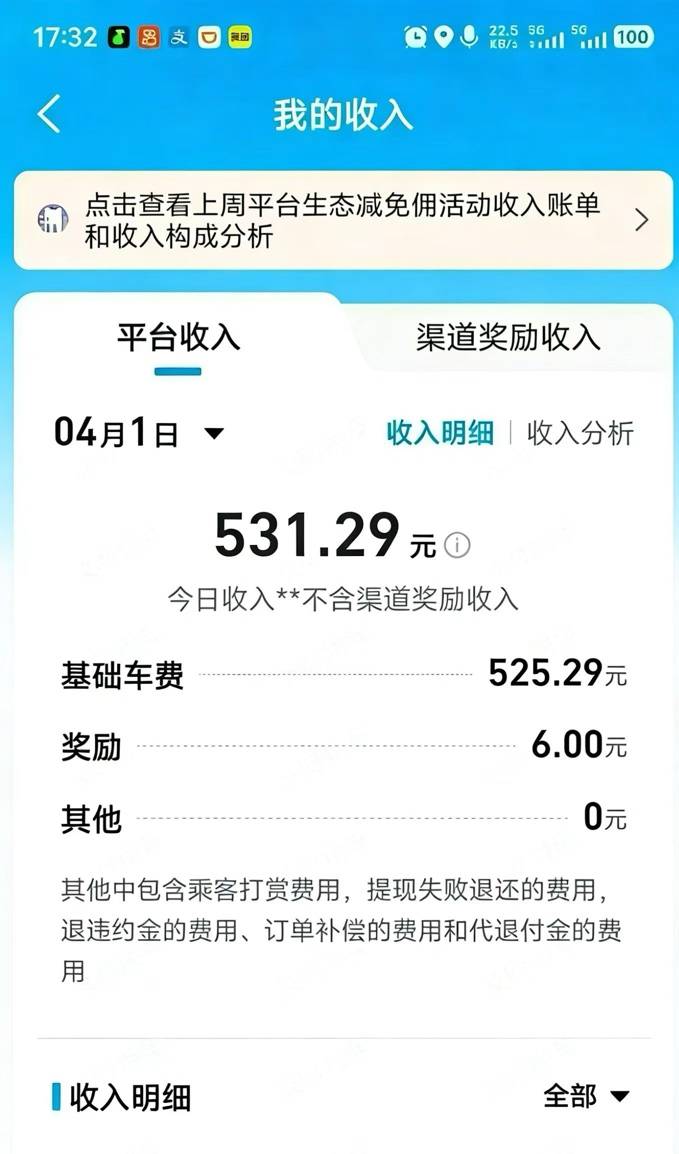View 收入明细 income details
The width and height of the screenshot is (679, 1154).
point(440,433)
